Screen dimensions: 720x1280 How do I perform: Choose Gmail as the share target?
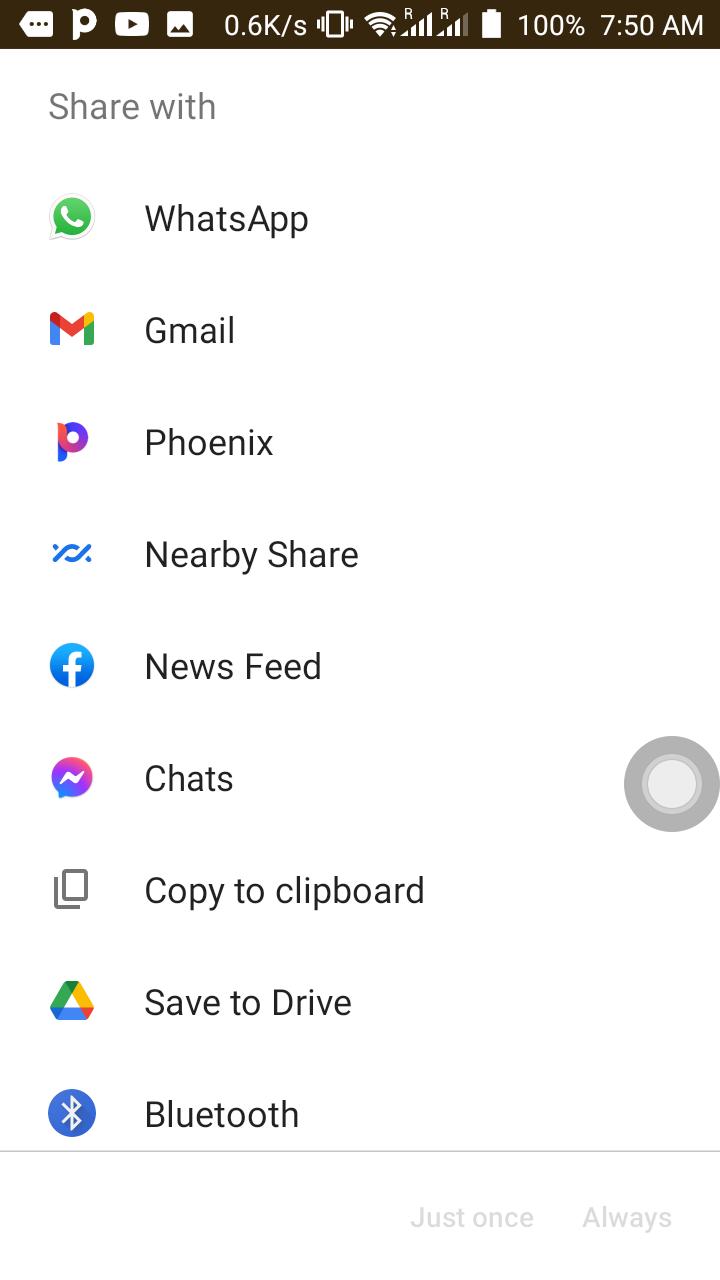pyautogui.click(x=360, y=330)
